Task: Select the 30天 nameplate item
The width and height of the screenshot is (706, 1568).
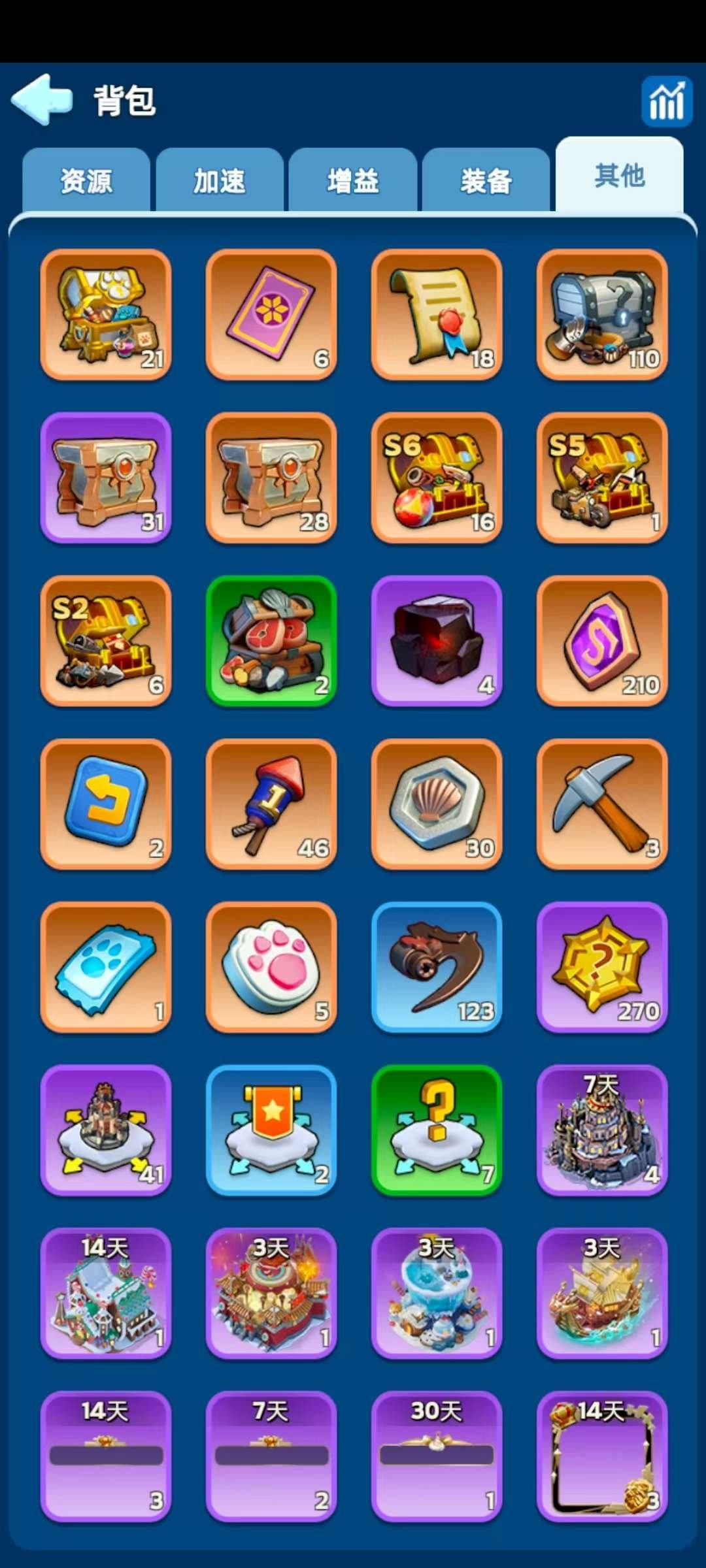Action: [x=437, y=1456]
